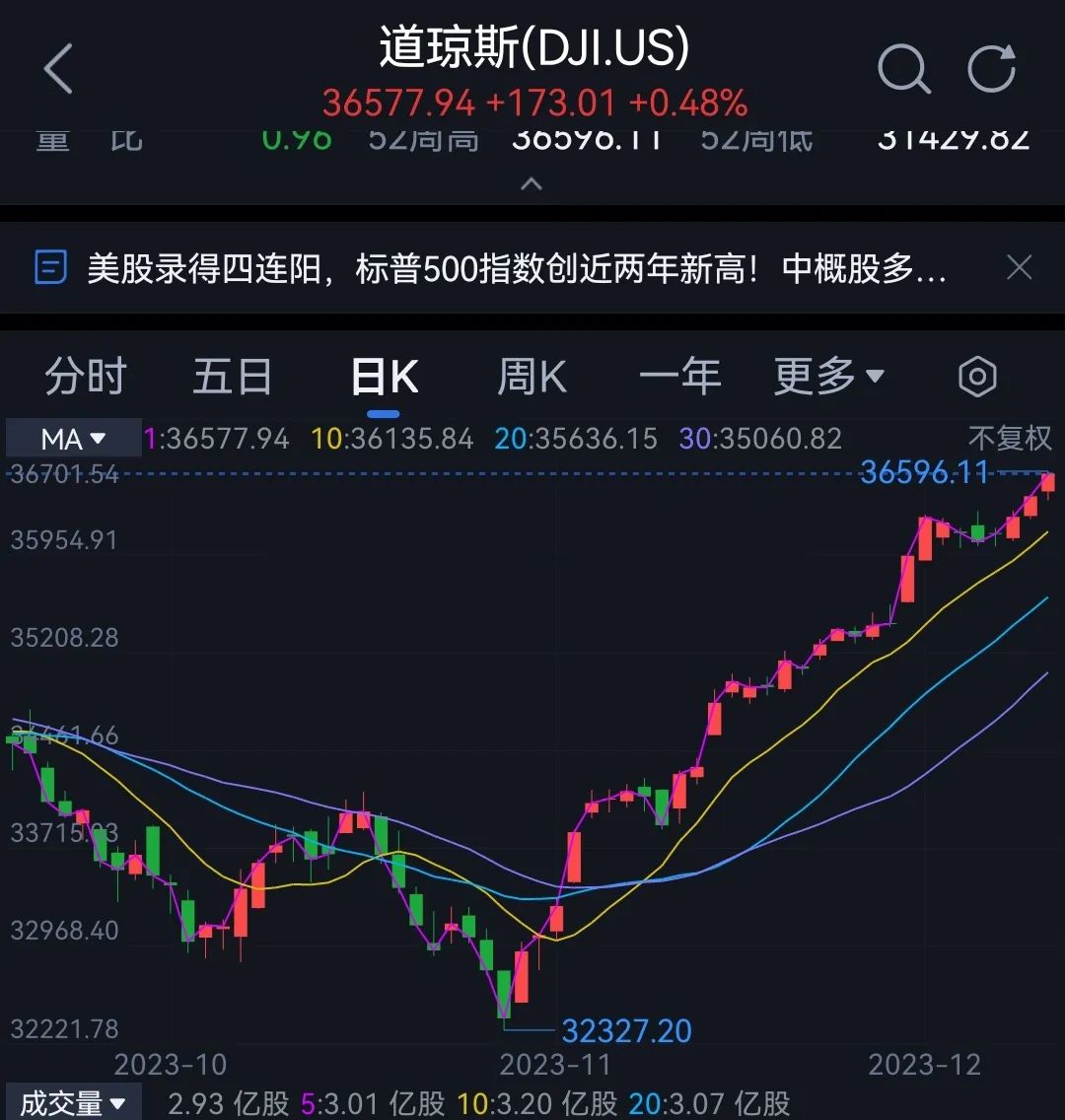1065x1120 pixels.
Task: Change the 不复权 adjustment option
Action: (x=1009, y=439)
